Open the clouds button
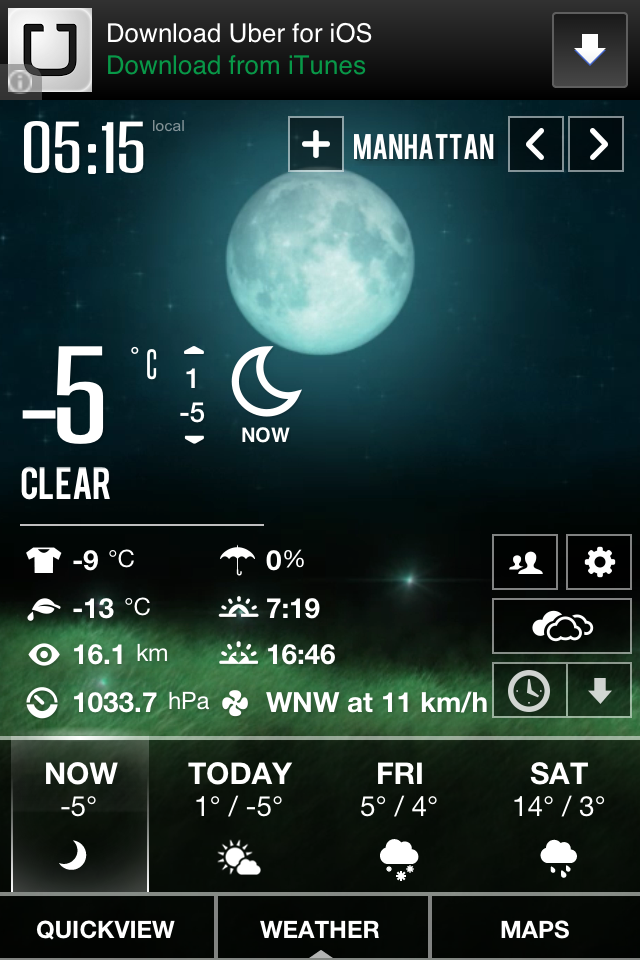This screenshot has width=640, height=960. (562, 626)
